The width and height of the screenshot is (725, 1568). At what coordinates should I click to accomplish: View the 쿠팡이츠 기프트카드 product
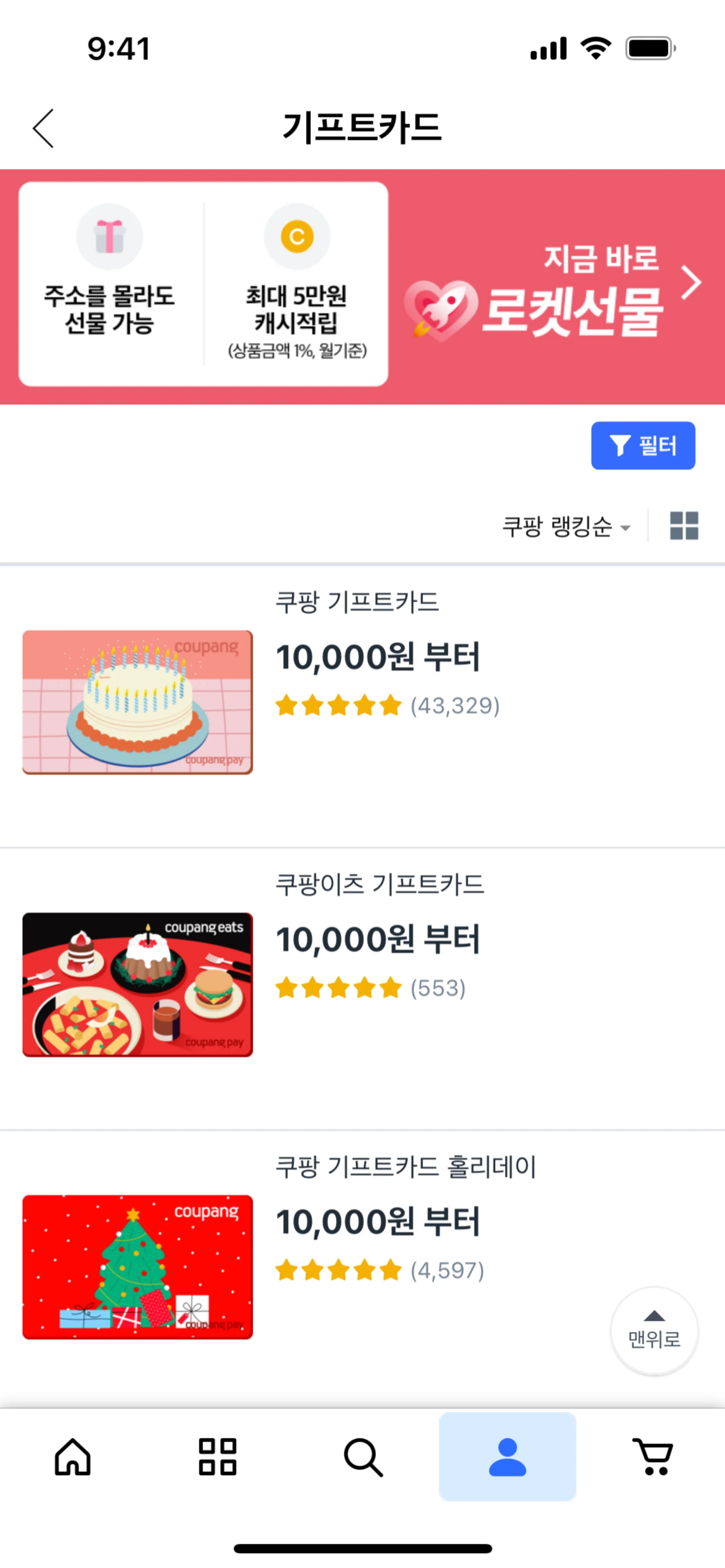coord(138,984)
